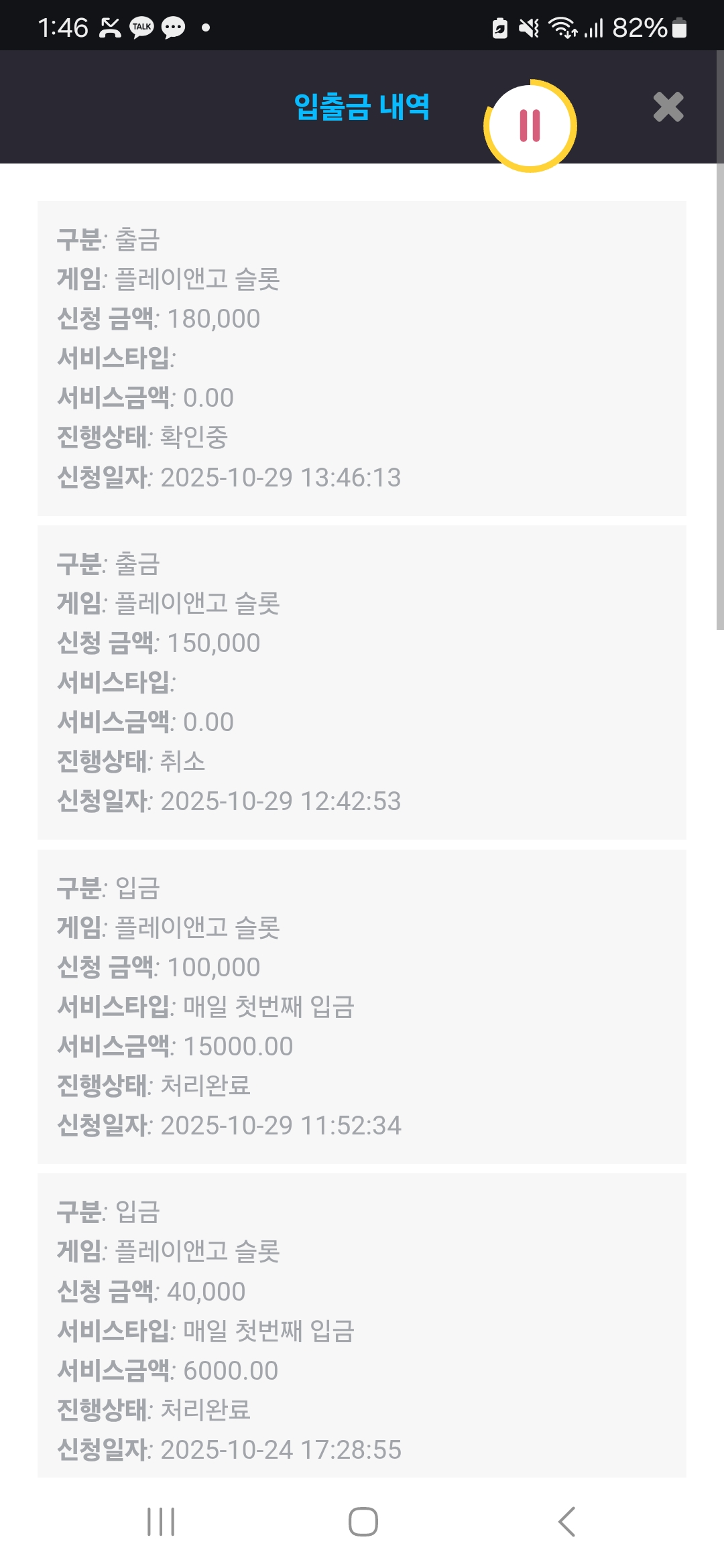Select the 확인중 pending withdrawal entry
The image size is (724, 1568).
pyautogui.click(x=362, y=355)
